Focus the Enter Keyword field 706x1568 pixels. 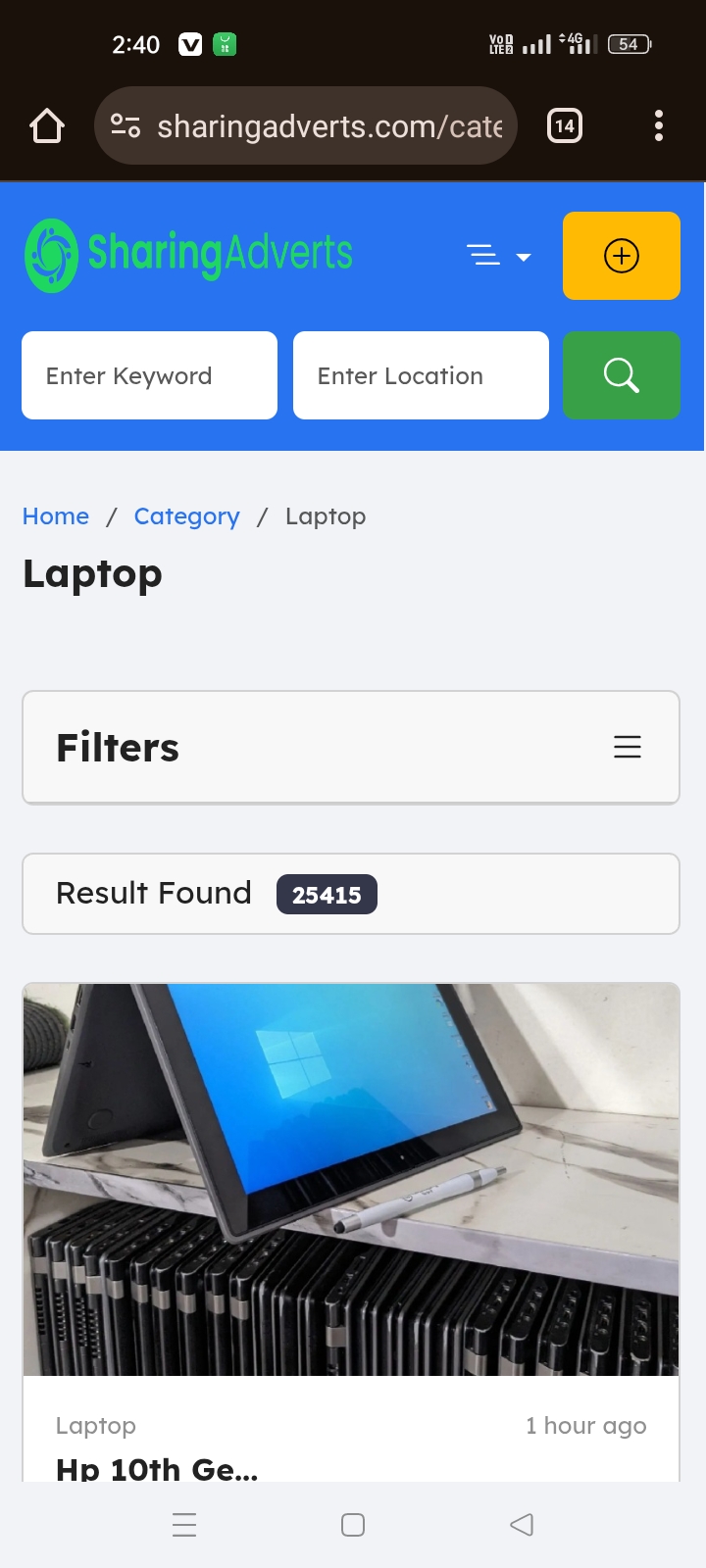[x=149, y=375]
